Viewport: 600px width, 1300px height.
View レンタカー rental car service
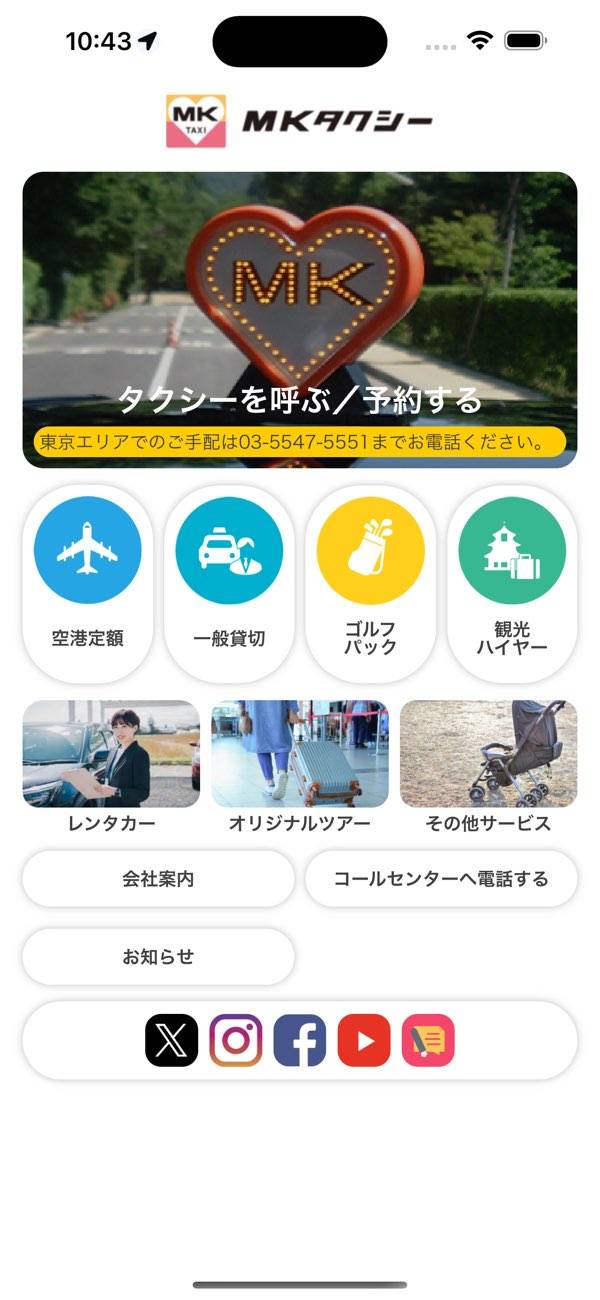point(111,767)
